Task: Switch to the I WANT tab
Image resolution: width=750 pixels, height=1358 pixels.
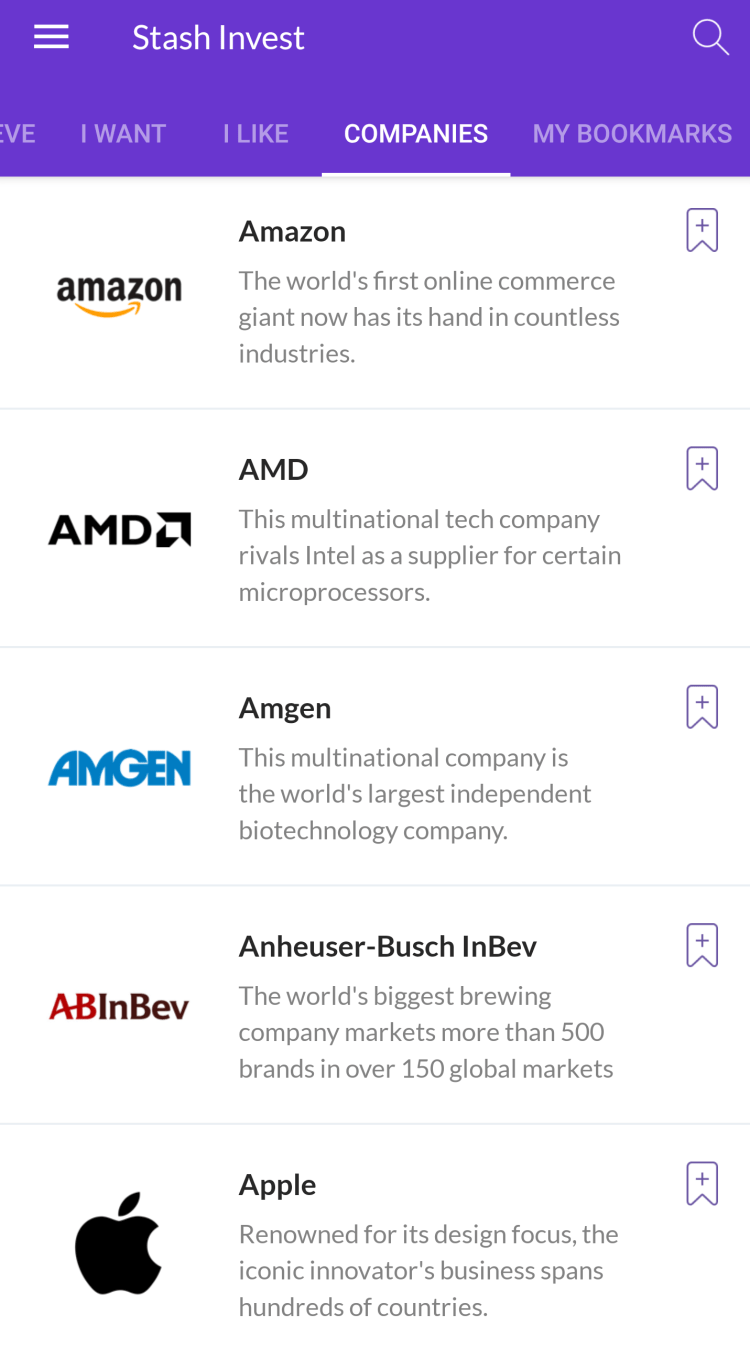Action: 123,134
